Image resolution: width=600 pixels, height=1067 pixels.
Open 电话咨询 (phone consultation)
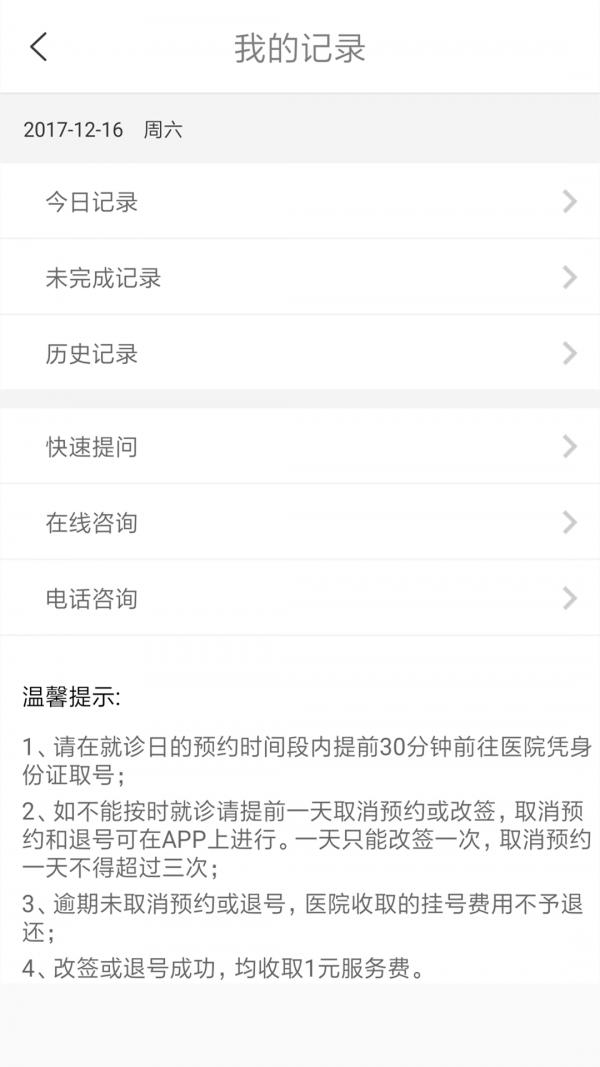pyautogui.click(x=300, y=597)
